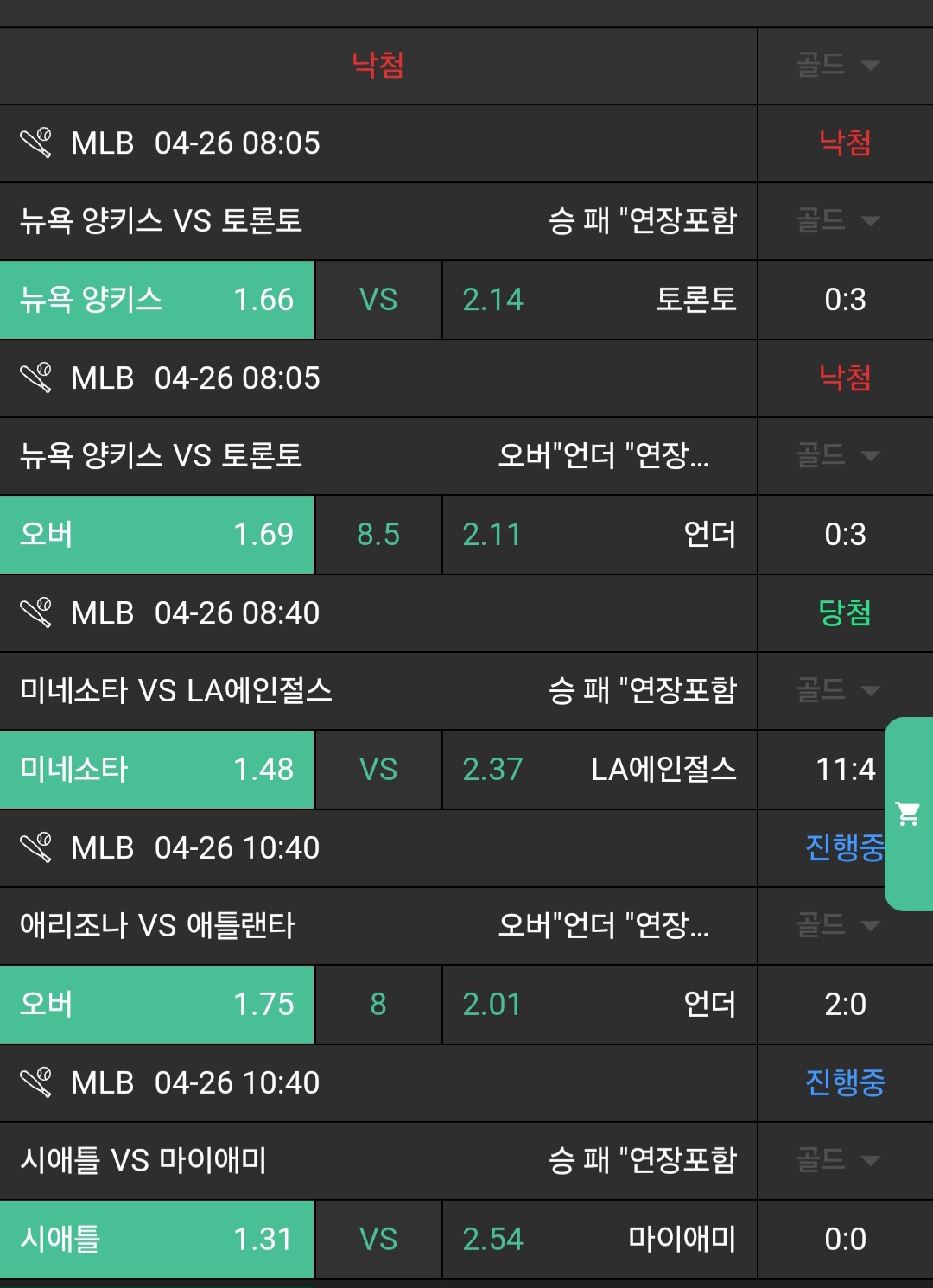This screenshot has width=933, height=1288.
Task: Expand the 골드 dropdown next to the red 낙첨 header
Action: tap(837, 65)
